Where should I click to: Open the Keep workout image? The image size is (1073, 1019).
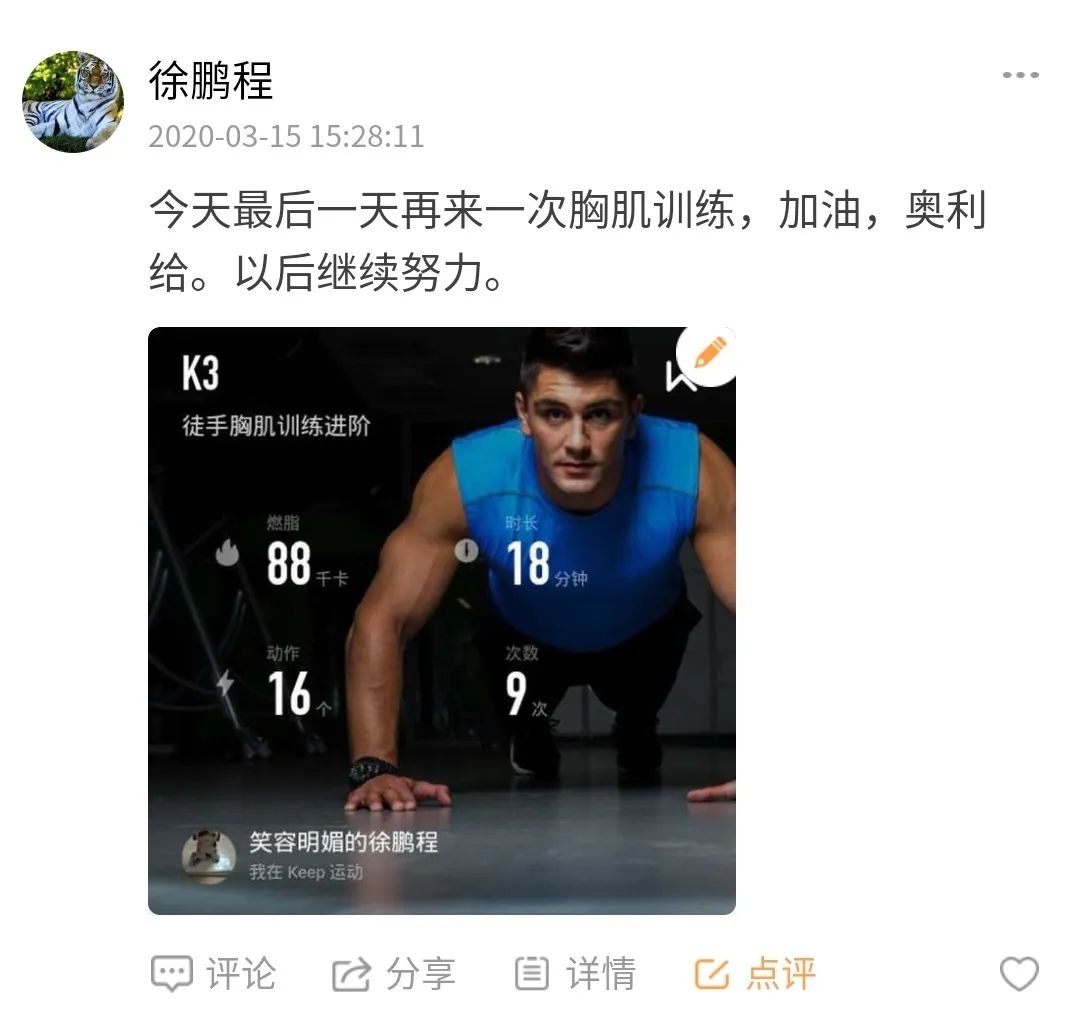point(441,620)
